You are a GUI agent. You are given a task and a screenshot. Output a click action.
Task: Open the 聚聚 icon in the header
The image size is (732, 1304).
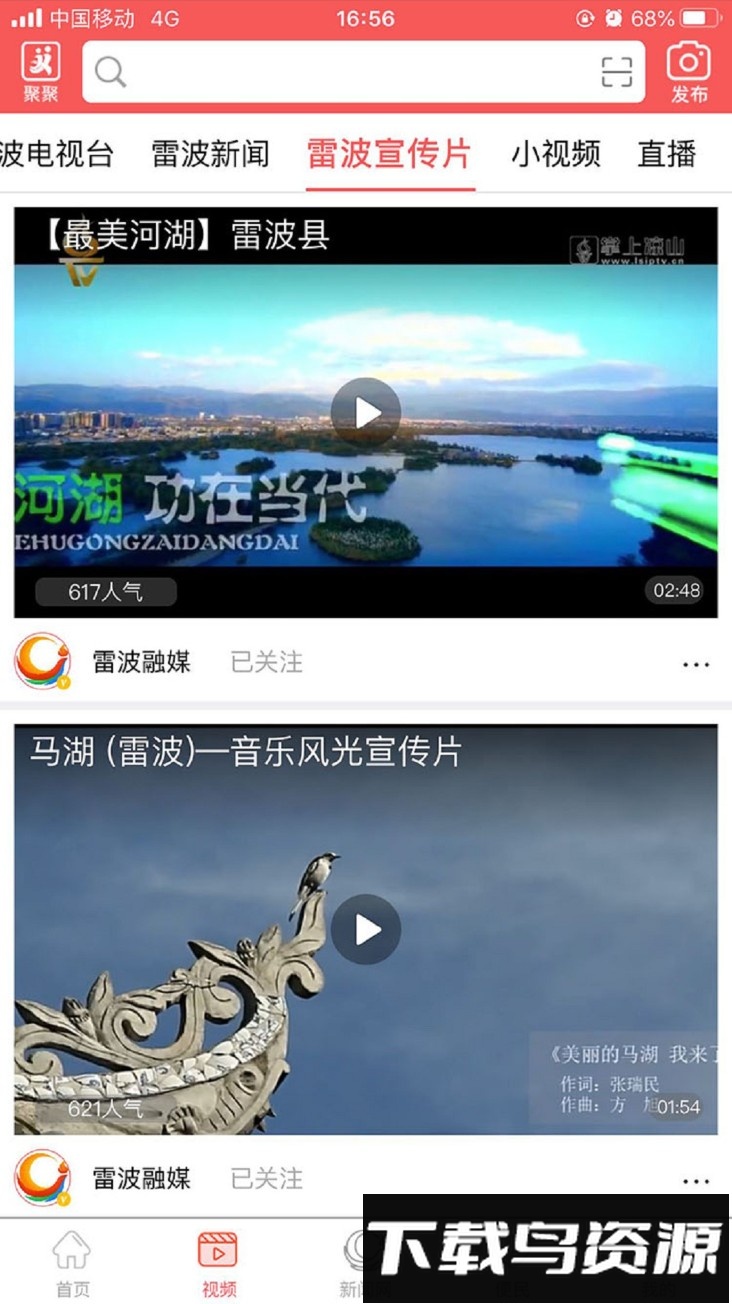pos(41,72)
